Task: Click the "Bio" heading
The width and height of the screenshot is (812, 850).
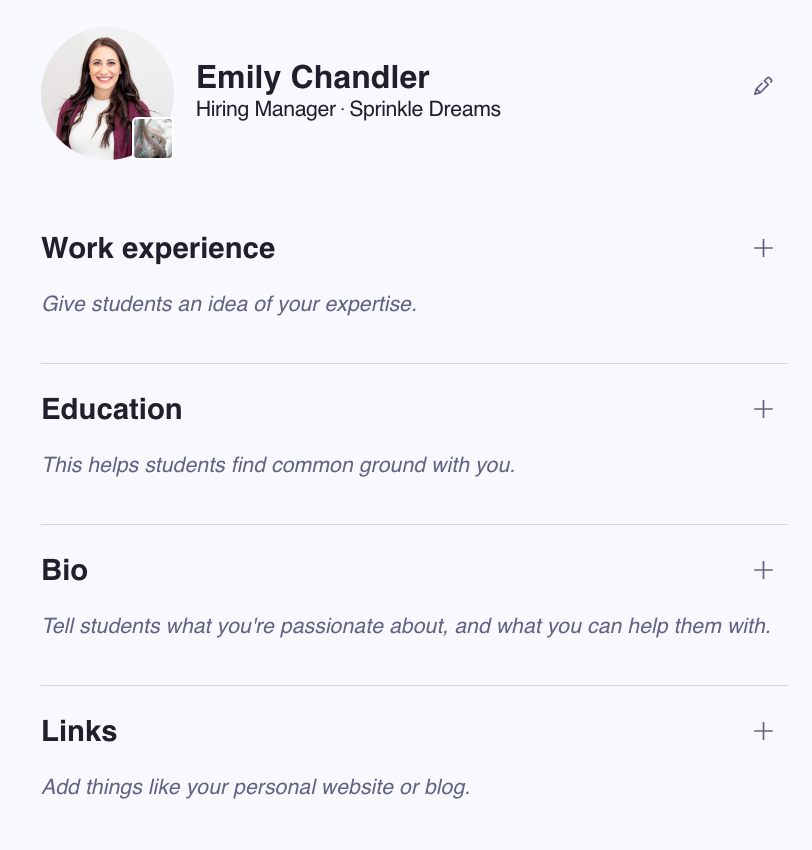Action: [64, 569]
